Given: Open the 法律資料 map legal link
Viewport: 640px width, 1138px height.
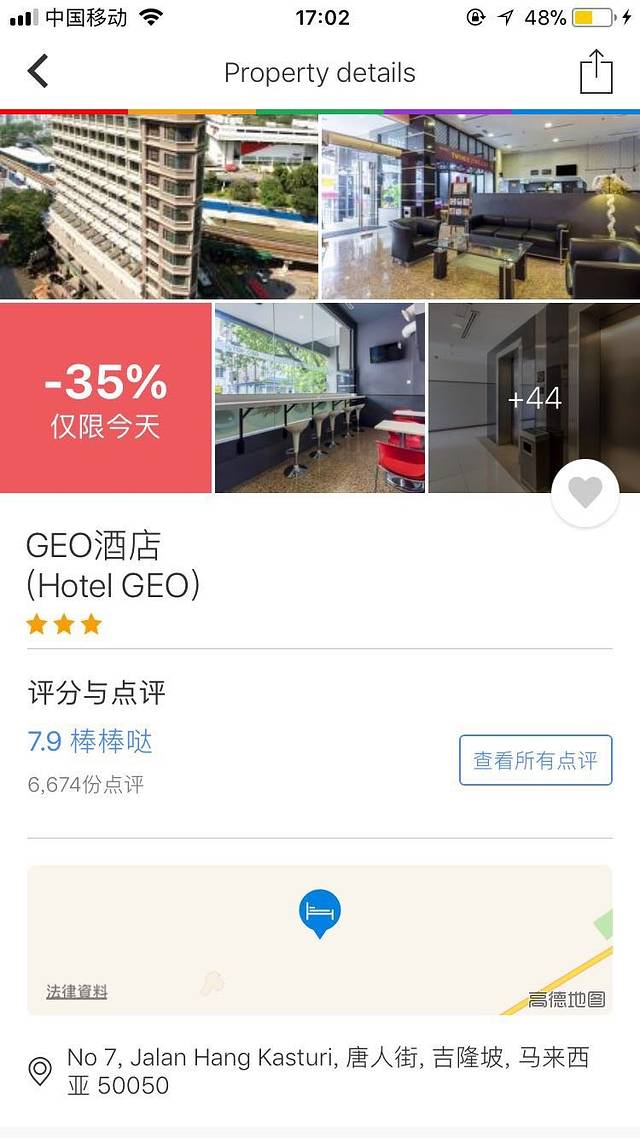Looking at the screenshot, I should [x=77, y=992].
